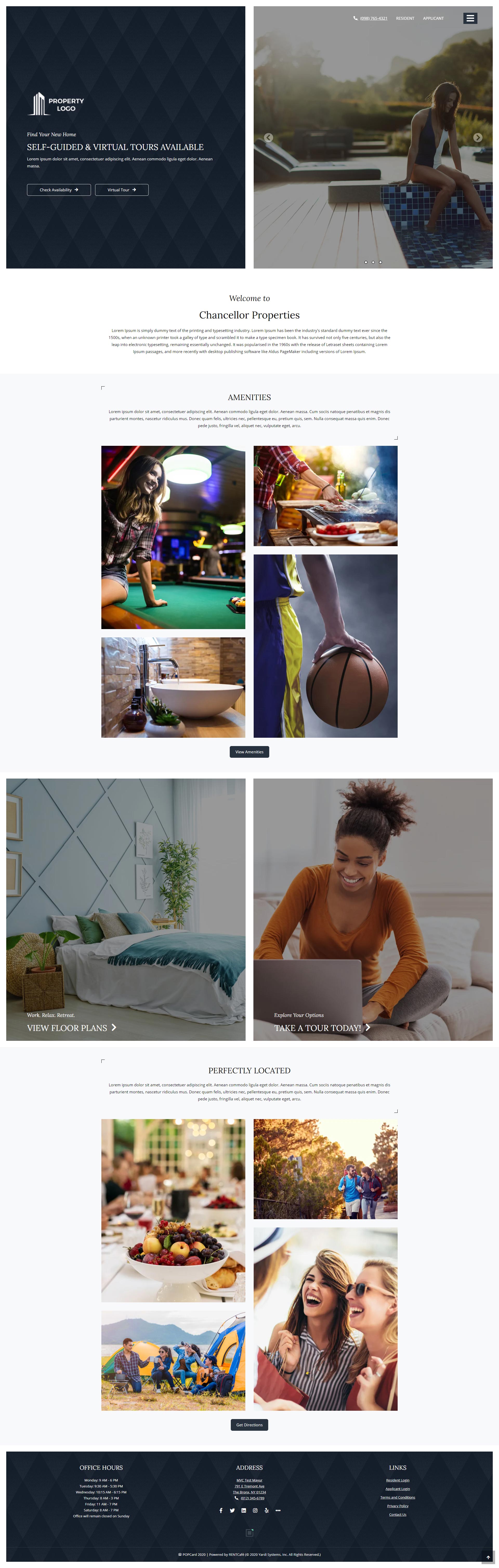
Task: Go to Contact Us
Action: click(397, 1514)
